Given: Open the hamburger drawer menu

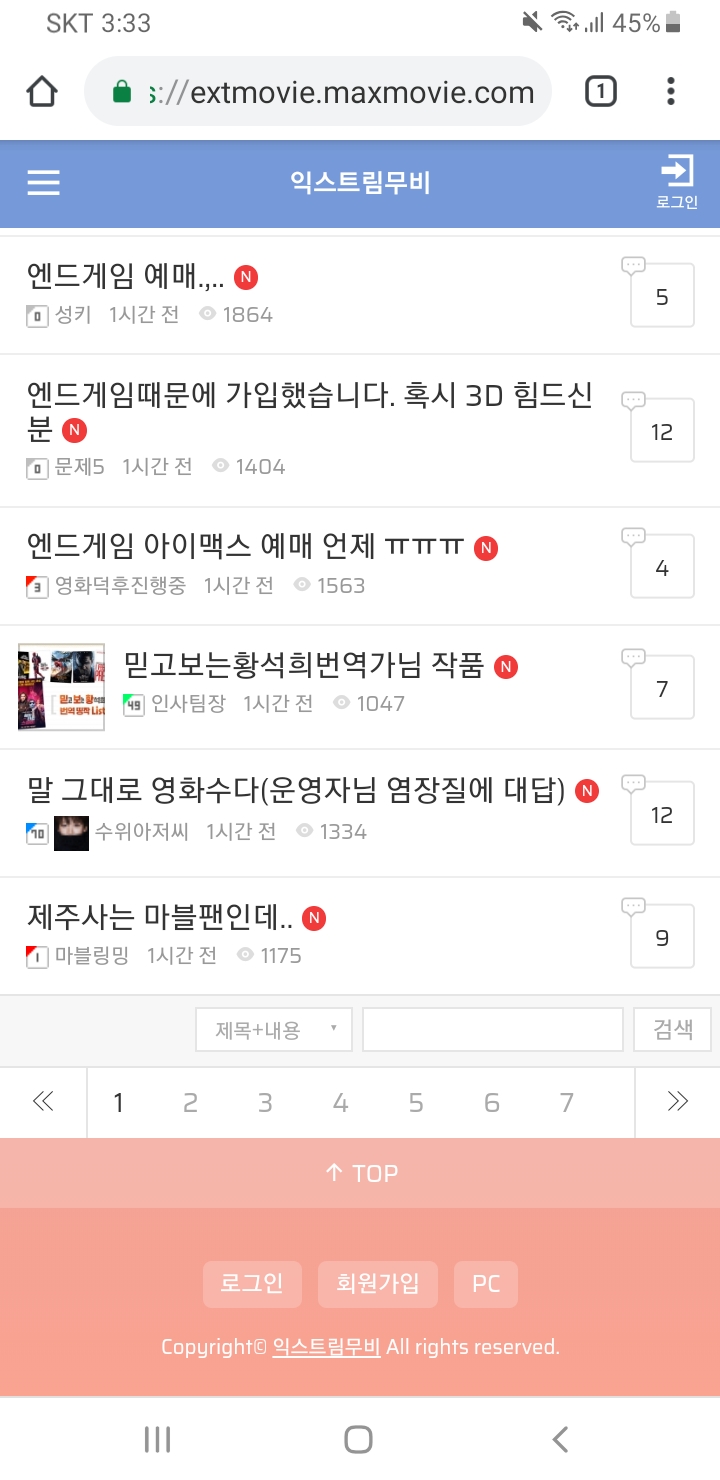Looking at the screenshot, I should click(43, 183).
